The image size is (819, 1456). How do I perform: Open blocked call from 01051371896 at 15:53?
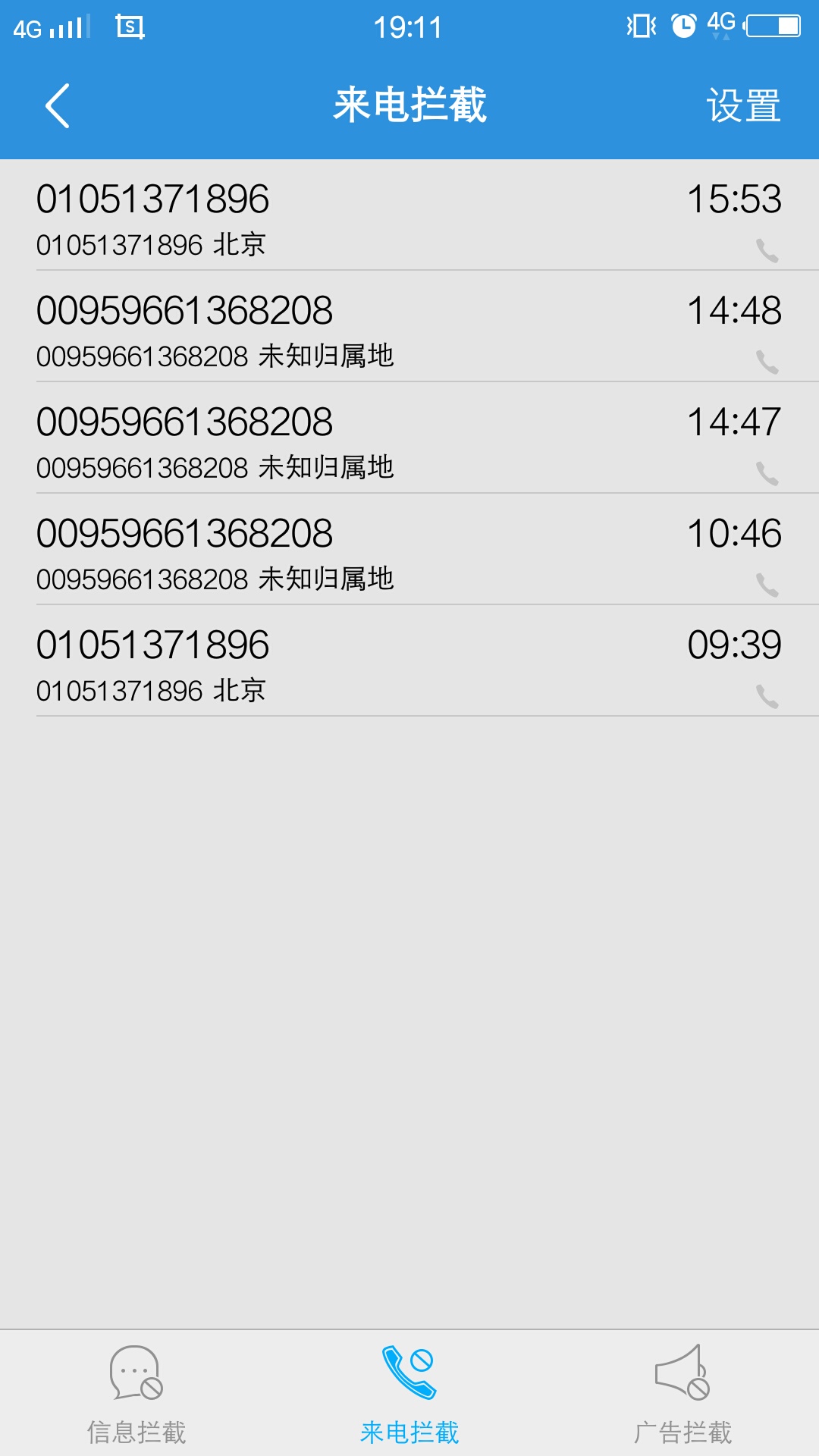pyautogui.click(x=409, y=215)
